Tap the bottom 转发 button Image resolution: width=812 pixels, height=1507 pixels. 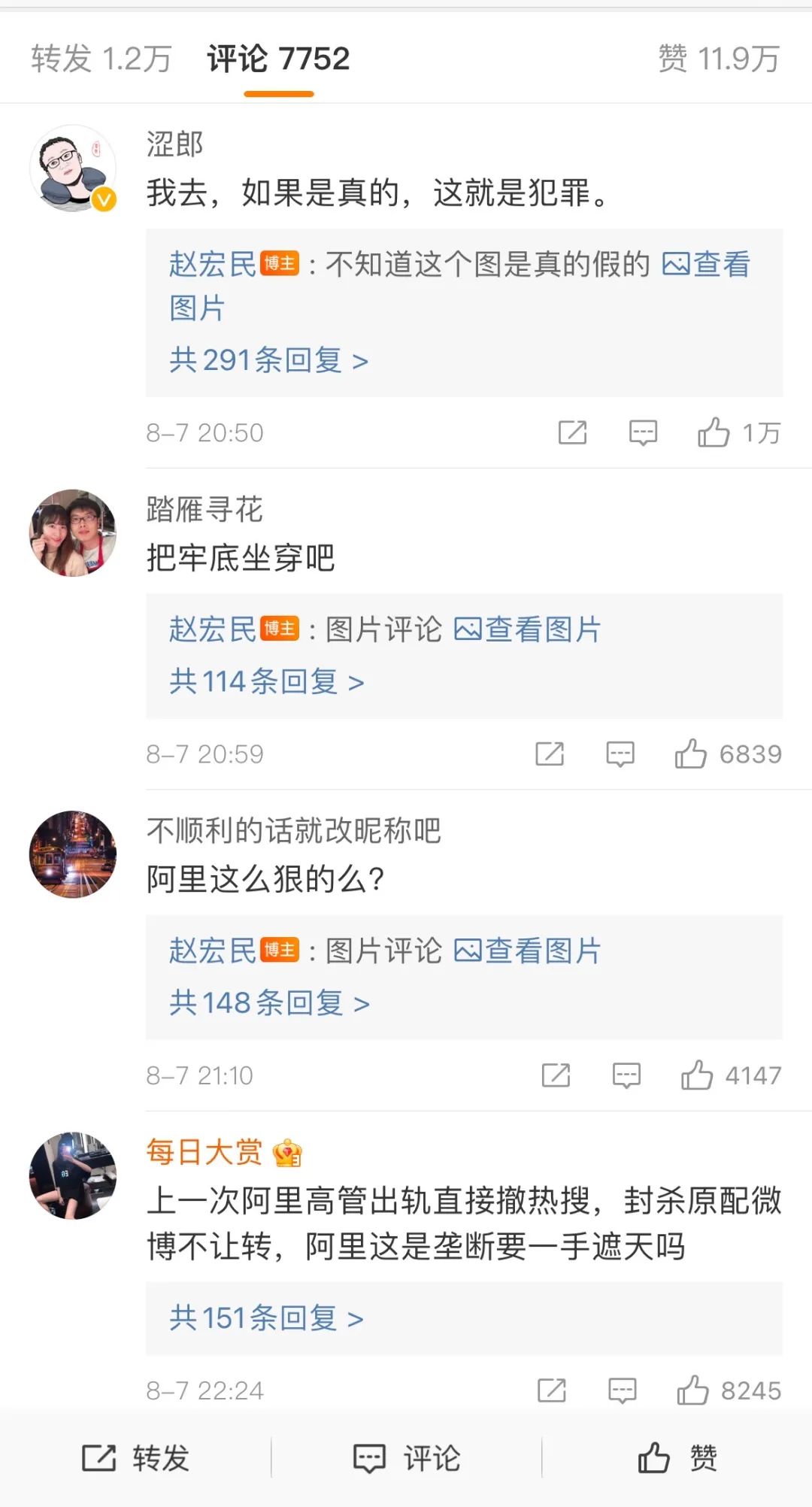pyautogui.click(x=135, y=1458)
